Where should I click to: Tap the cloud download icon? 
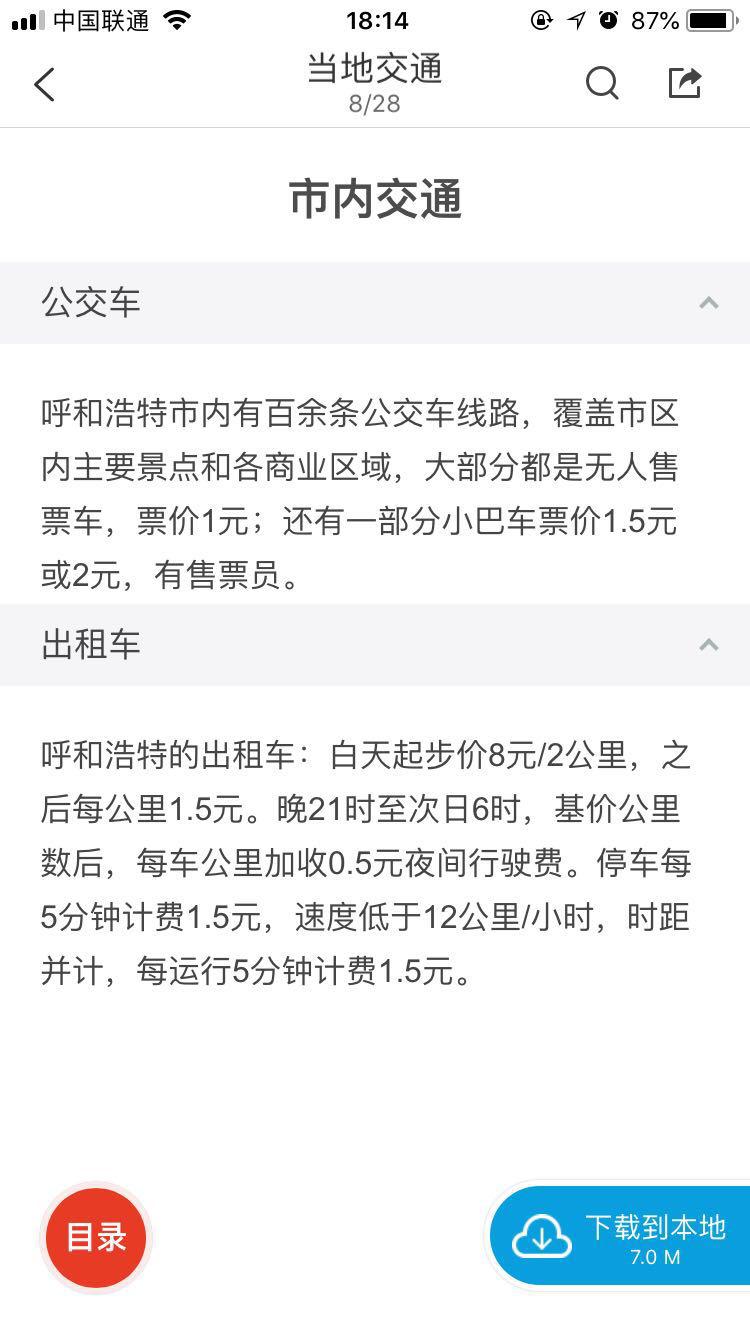tap(541, 1236)
